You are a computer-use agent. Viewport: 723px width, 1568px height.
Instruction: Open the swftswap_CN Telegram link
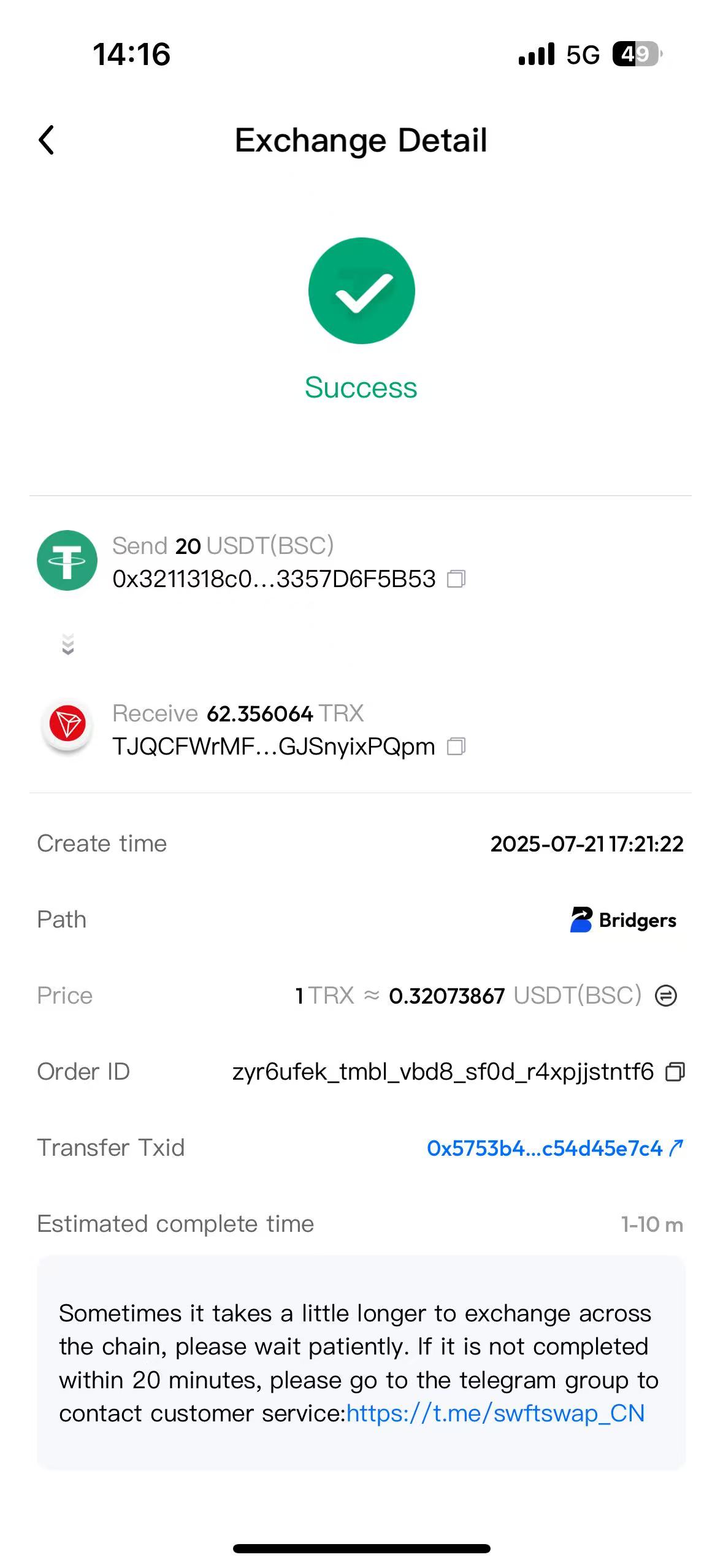[495, 1413]
